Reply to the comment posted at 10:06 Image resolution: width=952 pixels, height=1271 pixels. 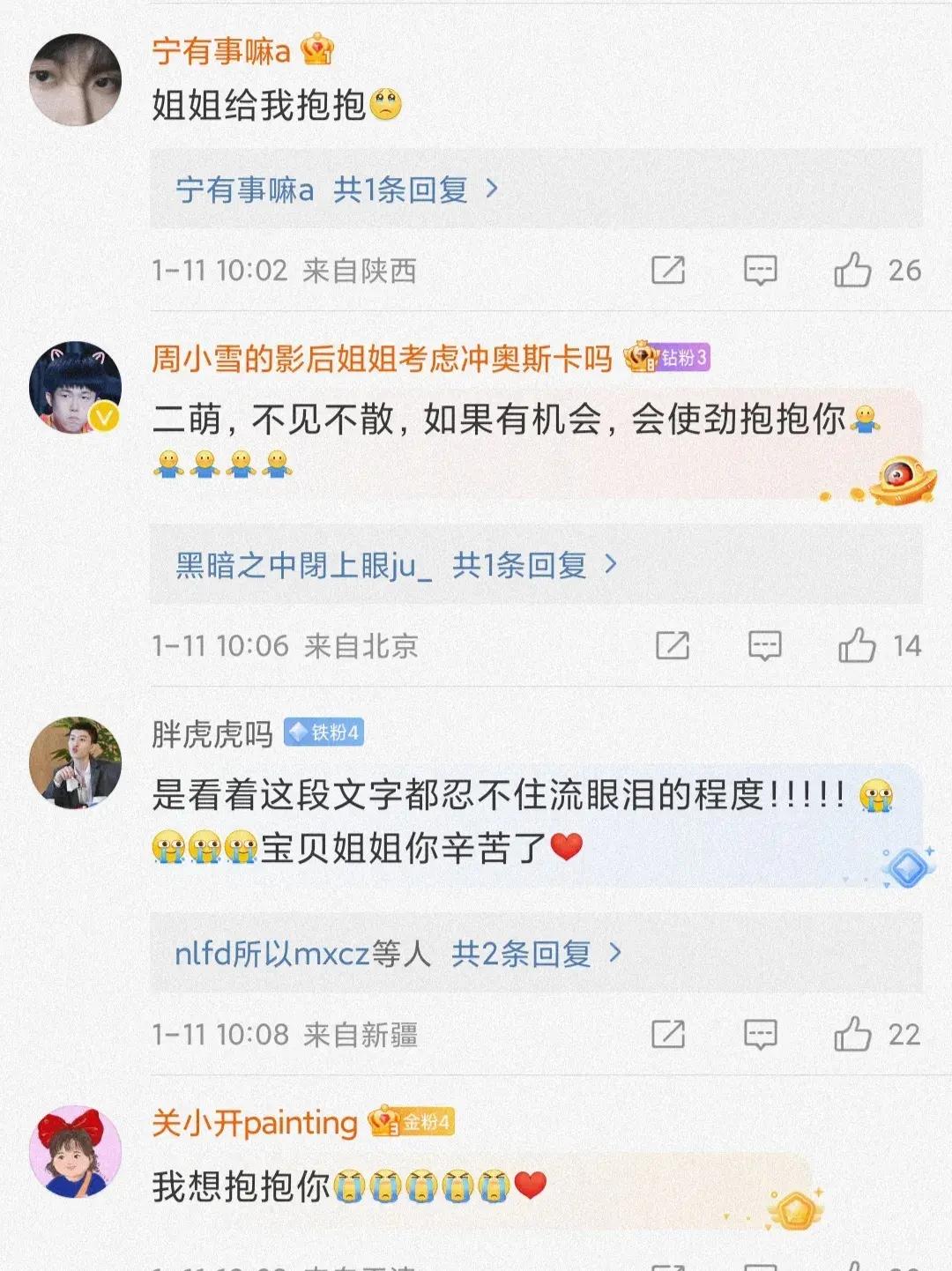click(x=764, y=645)
